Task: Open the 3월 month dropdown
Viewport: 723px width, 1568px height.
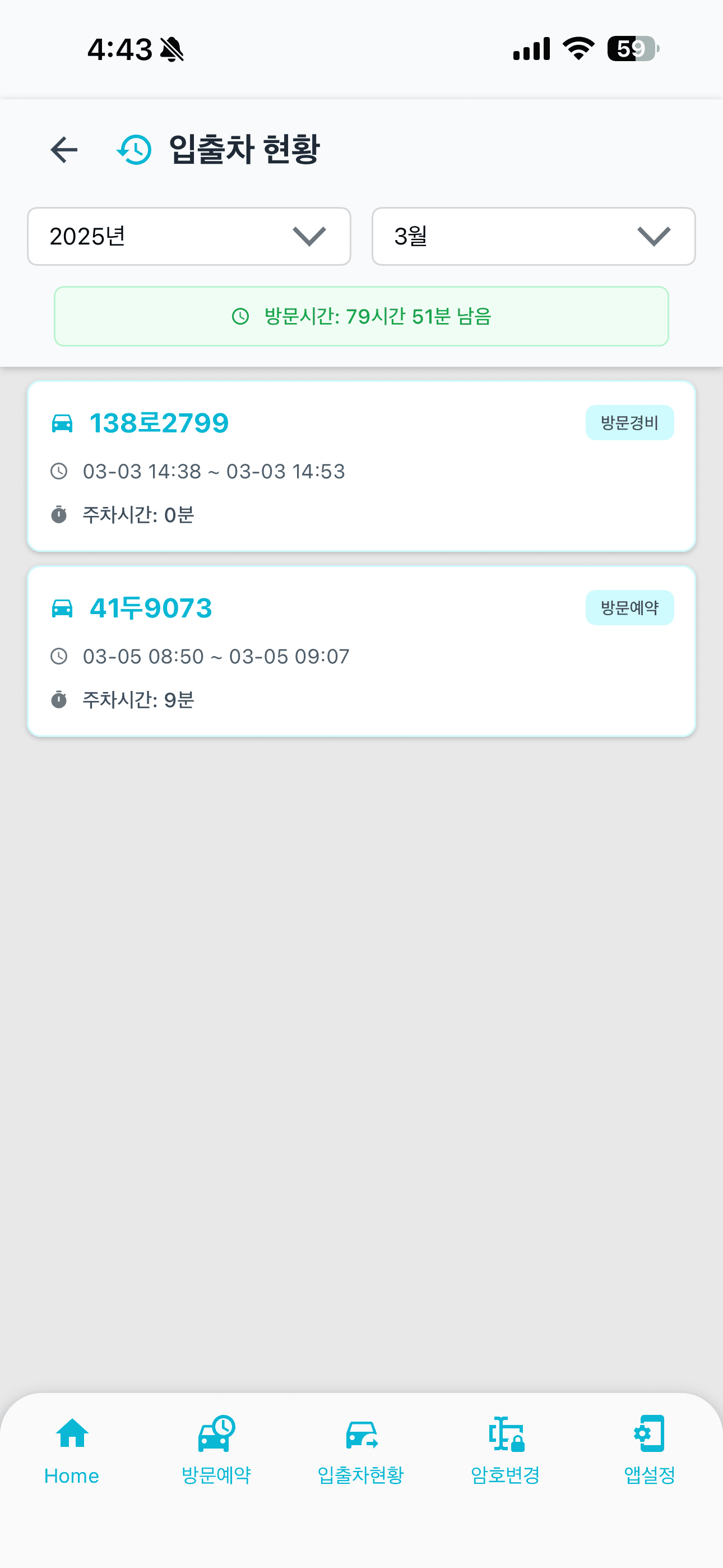Action: 533,236
